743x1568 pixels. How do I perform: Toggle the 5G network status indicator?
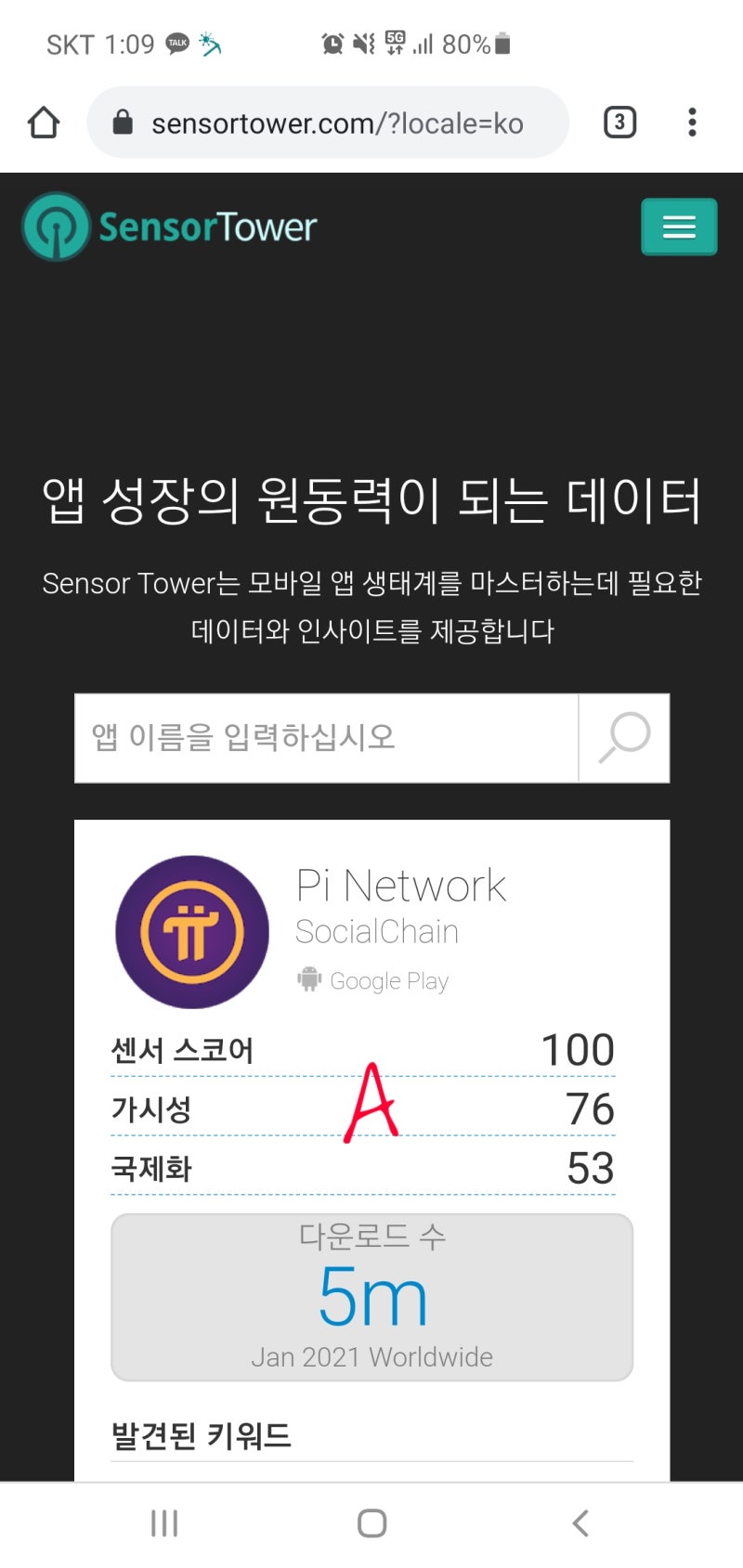395,40
